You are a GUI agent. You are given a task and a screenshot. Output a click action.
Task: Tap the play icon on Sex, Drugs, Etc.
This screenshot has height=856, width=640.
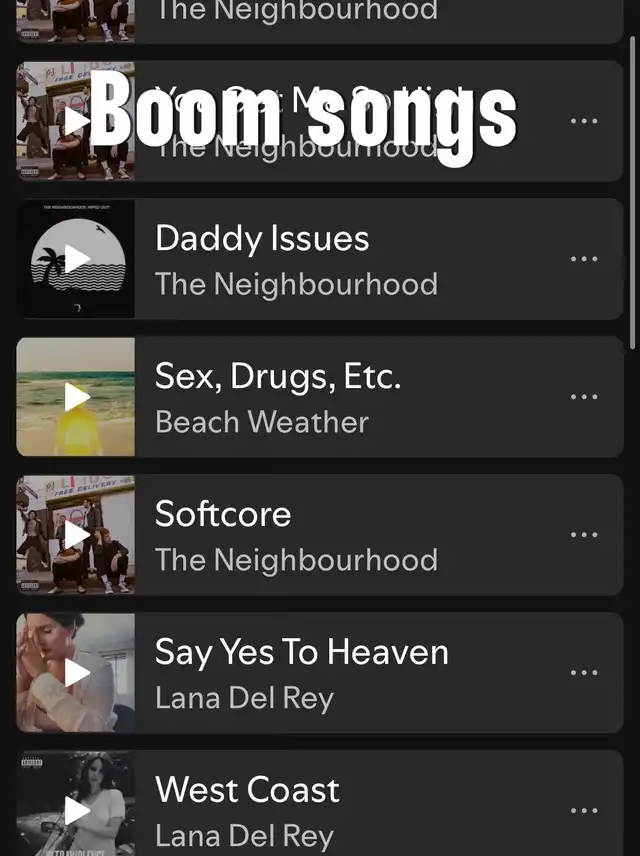77,397
